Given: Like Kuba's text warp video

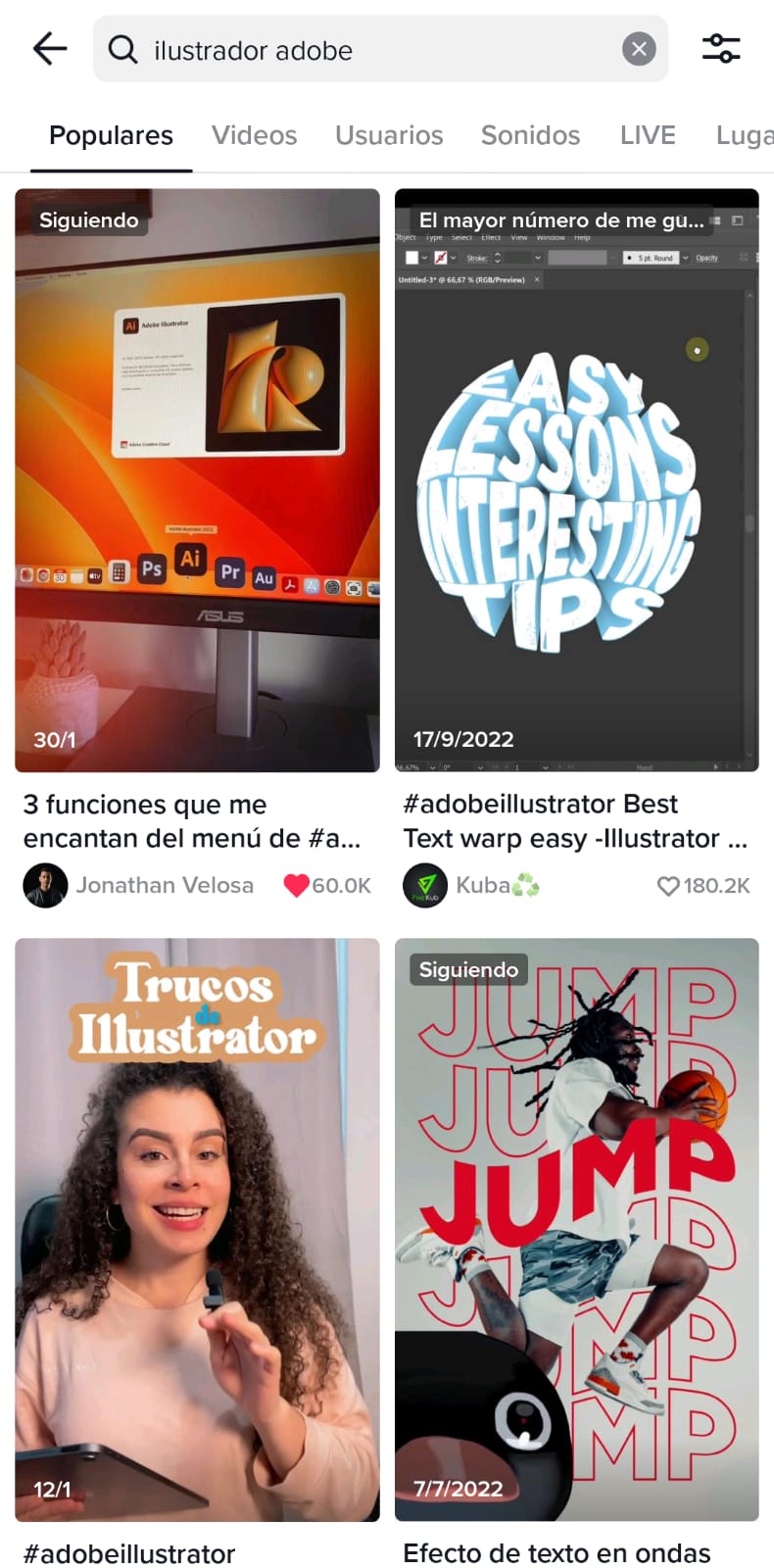Looking at the screenshot, I should pyautogui.click(x=668, y=886).
